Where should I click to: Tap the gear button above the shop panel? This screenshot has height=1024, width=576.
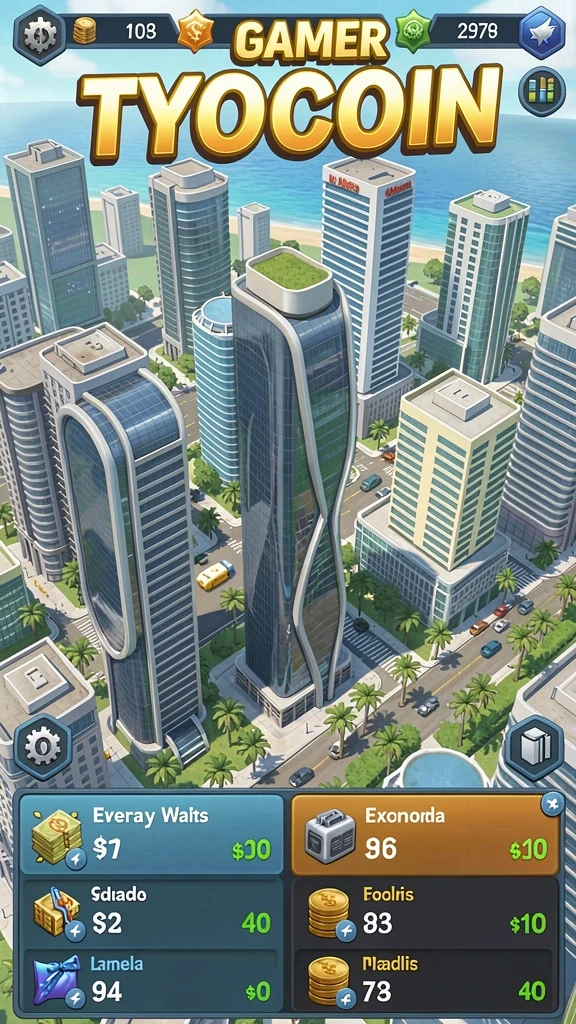(43, 746)
